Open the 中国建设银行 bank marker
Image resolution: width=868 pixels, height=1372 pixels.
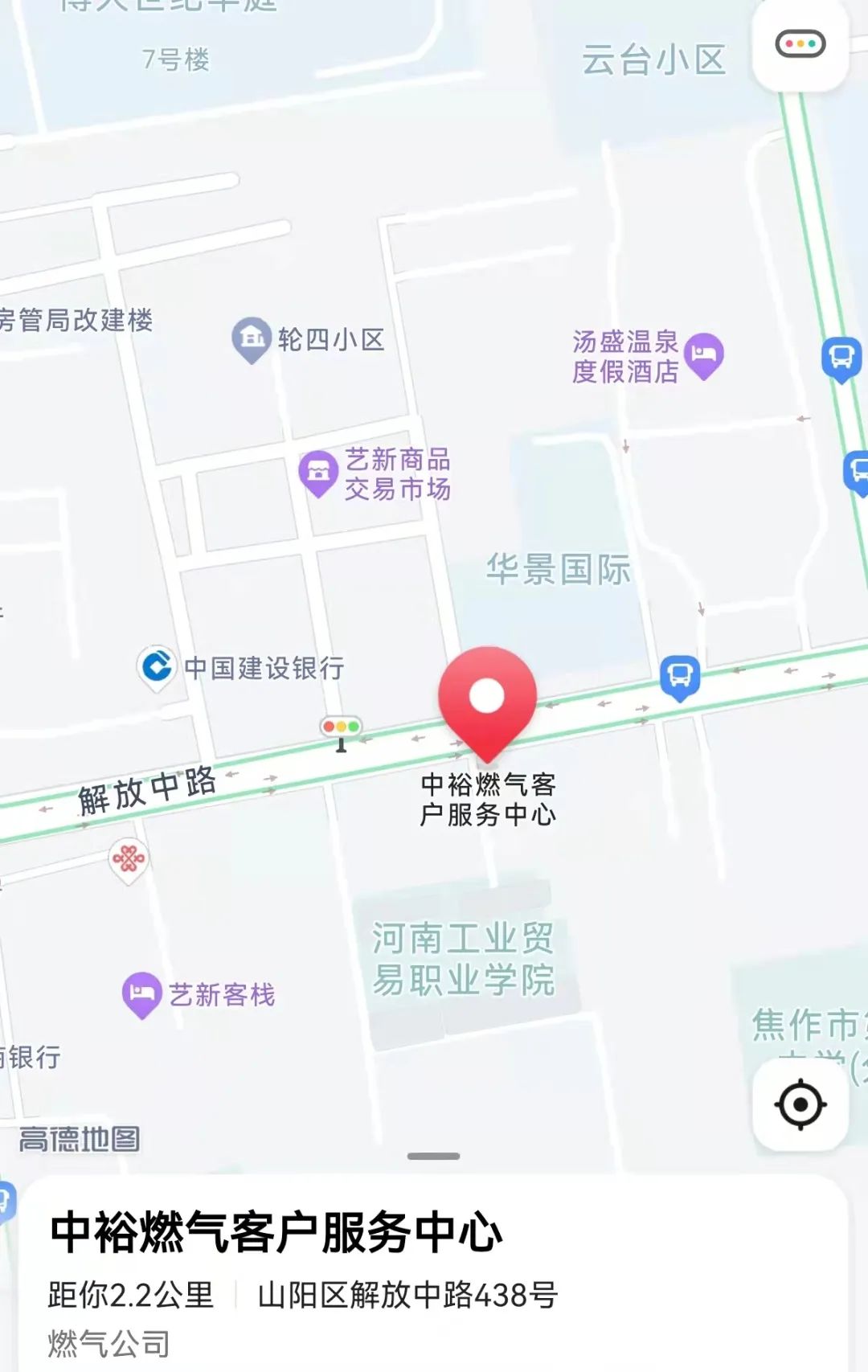[x=157, y=666]
